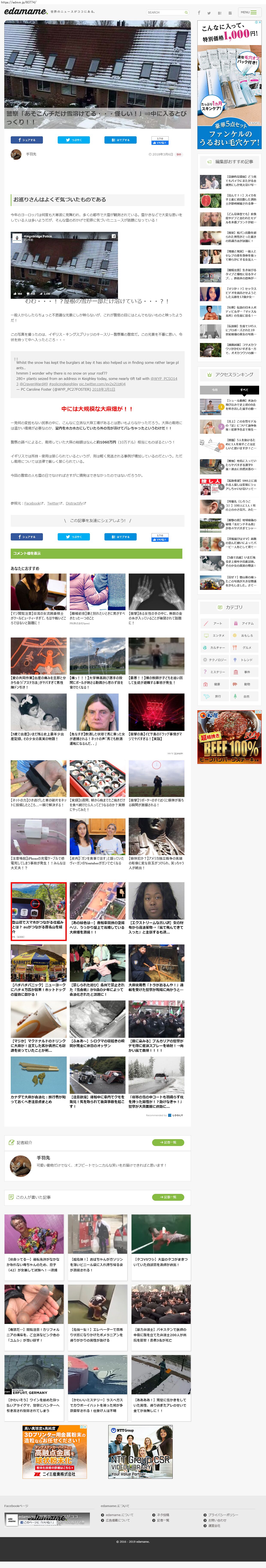Select the すべて ranking tab
266x1568 pixels.
(244, 390)
